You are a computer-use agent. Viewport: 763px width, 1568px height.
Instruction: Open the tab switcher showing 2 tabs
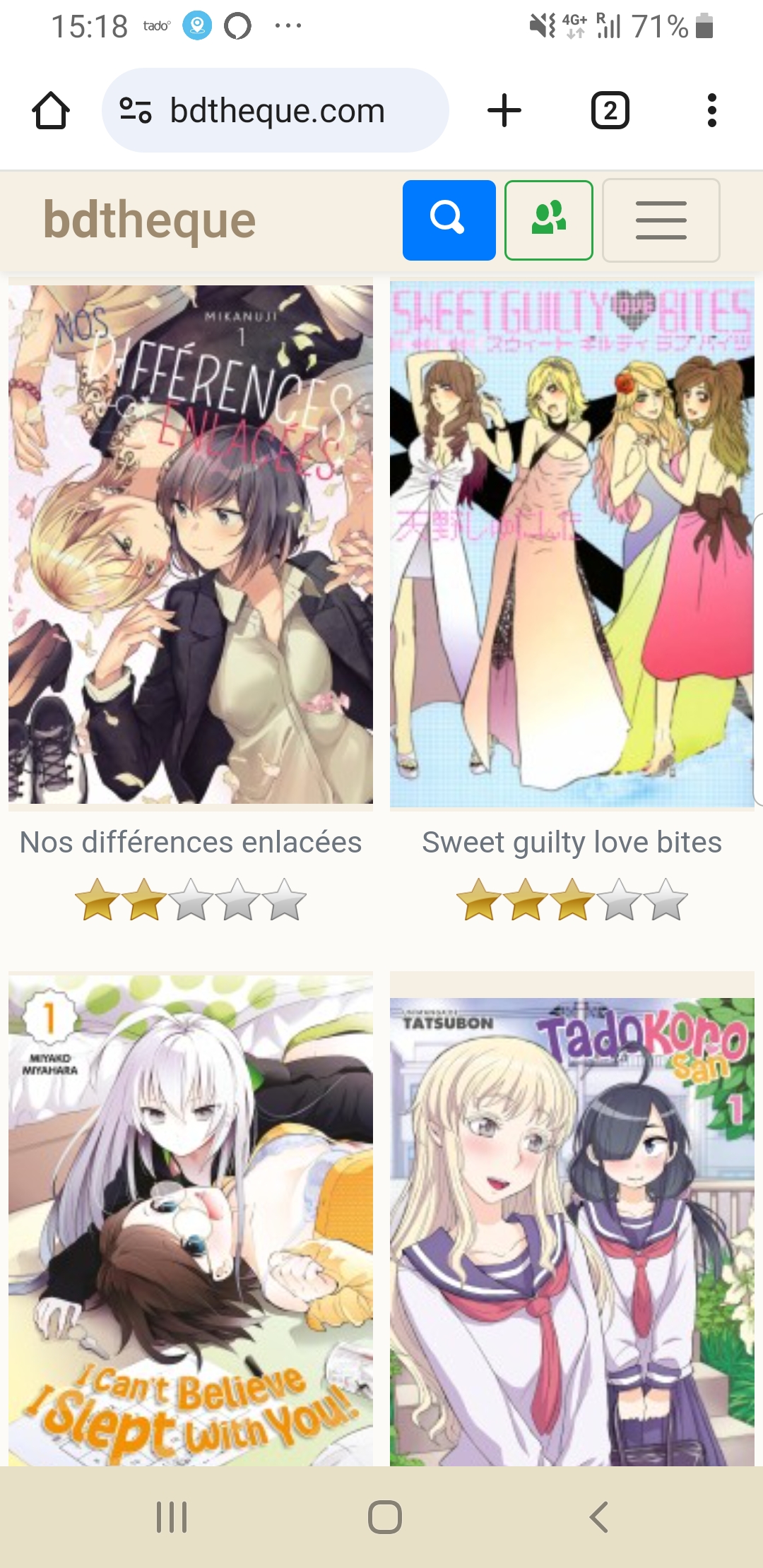[x=610, y=111]
